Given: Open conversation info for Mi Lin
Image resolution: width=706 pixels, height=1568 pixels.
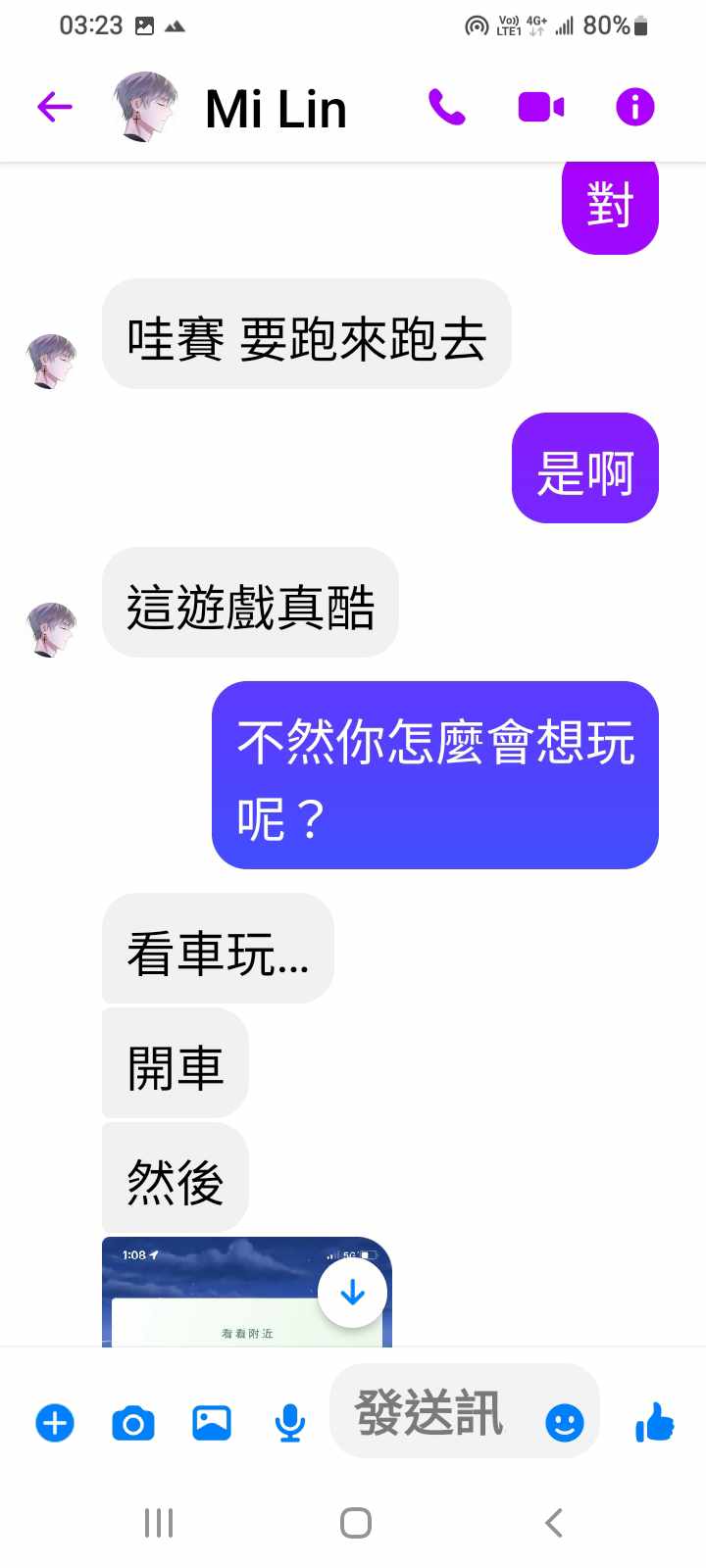Looking at the screenshot, I should [x=634, y=107].
